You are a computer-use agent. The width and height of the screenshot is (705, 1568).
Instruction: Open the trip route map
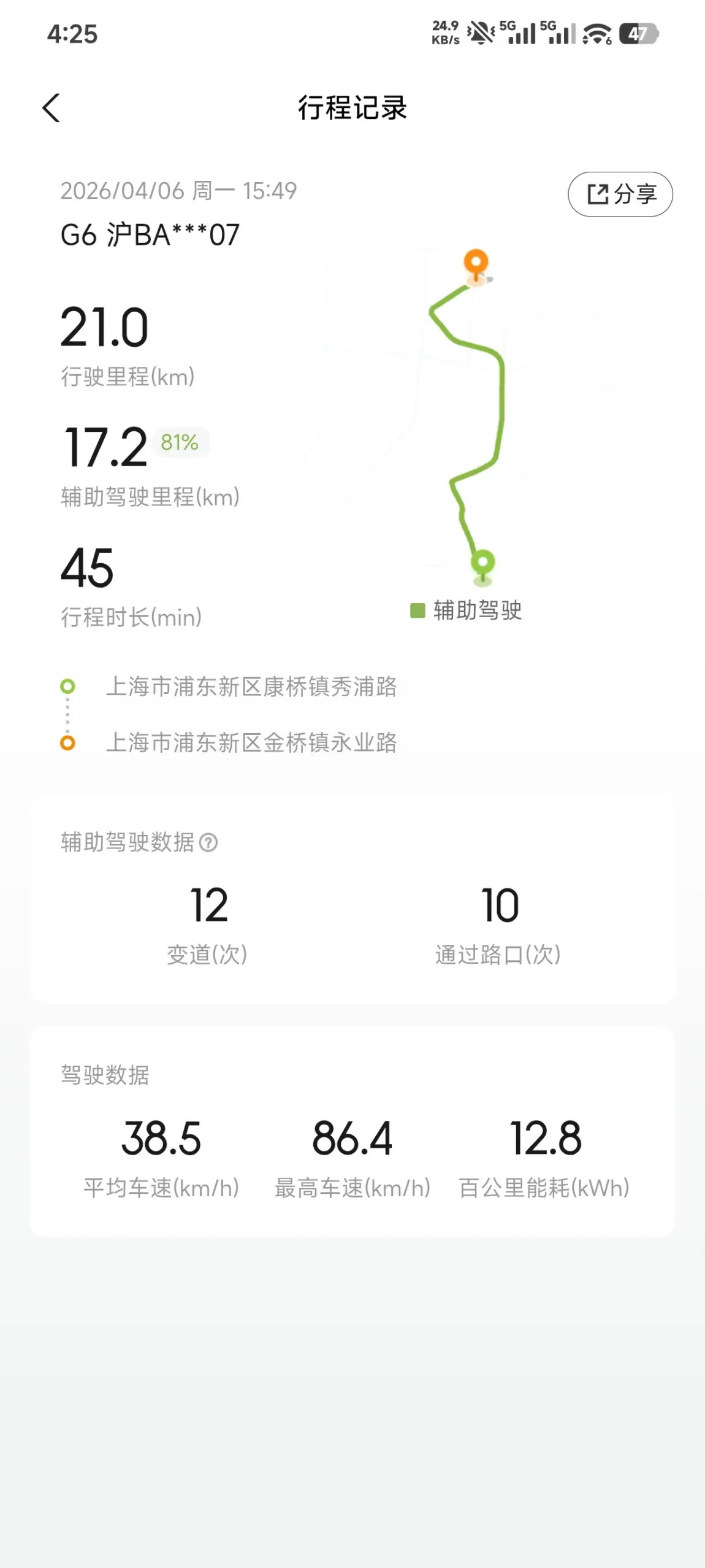tap(476, 417)
